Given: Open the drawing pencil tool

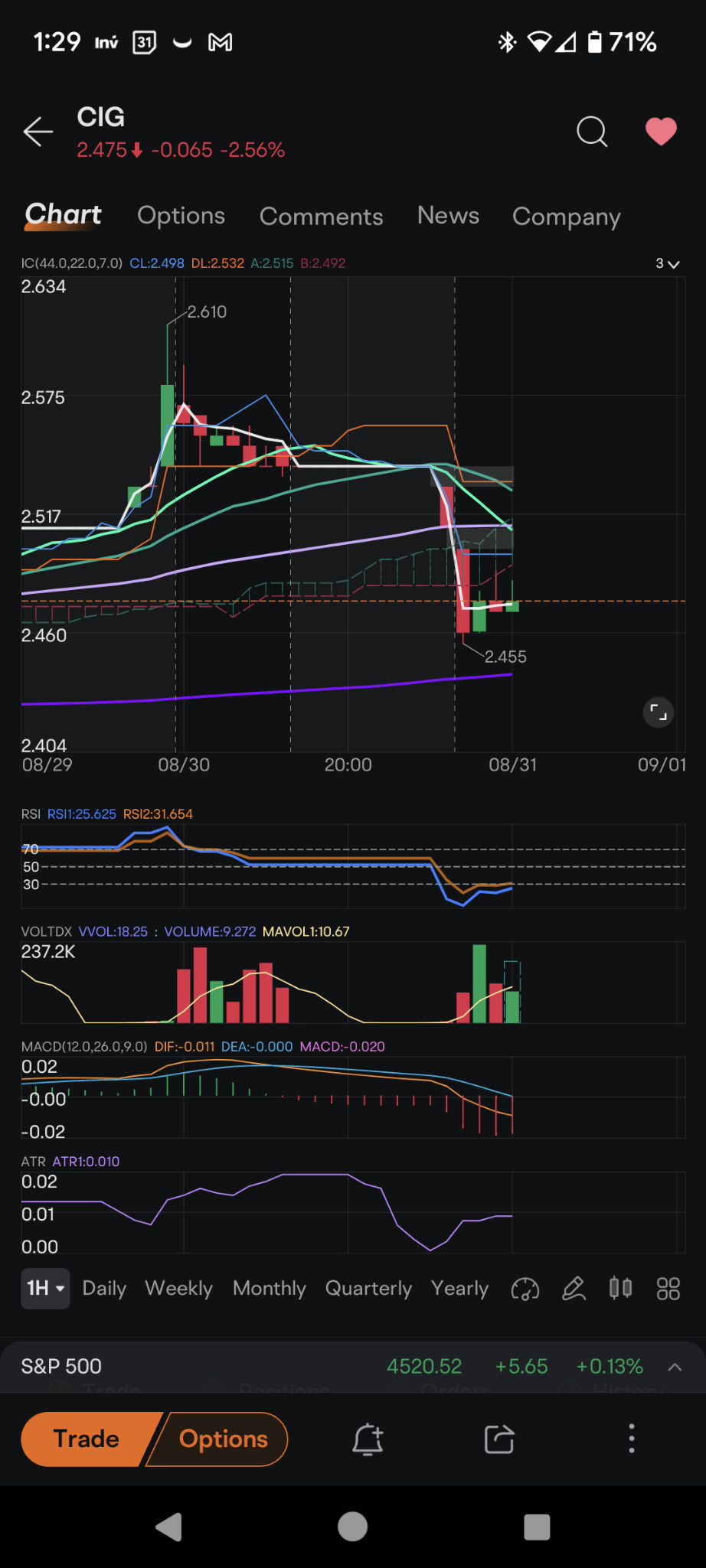Looking at the screenshot, I should [x=574, y=1289].
